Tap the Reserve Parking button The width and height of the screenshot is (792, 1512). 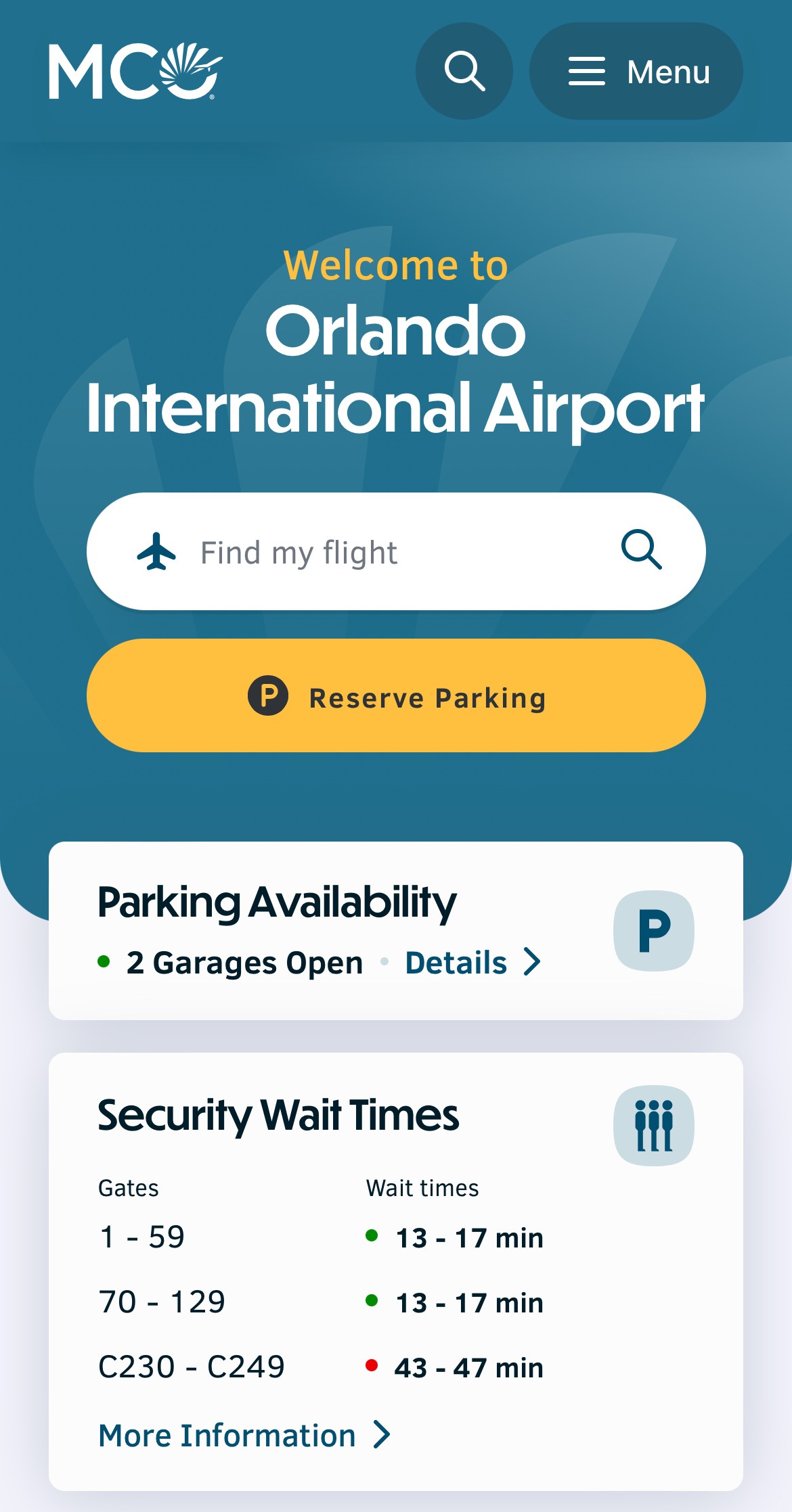396,695
